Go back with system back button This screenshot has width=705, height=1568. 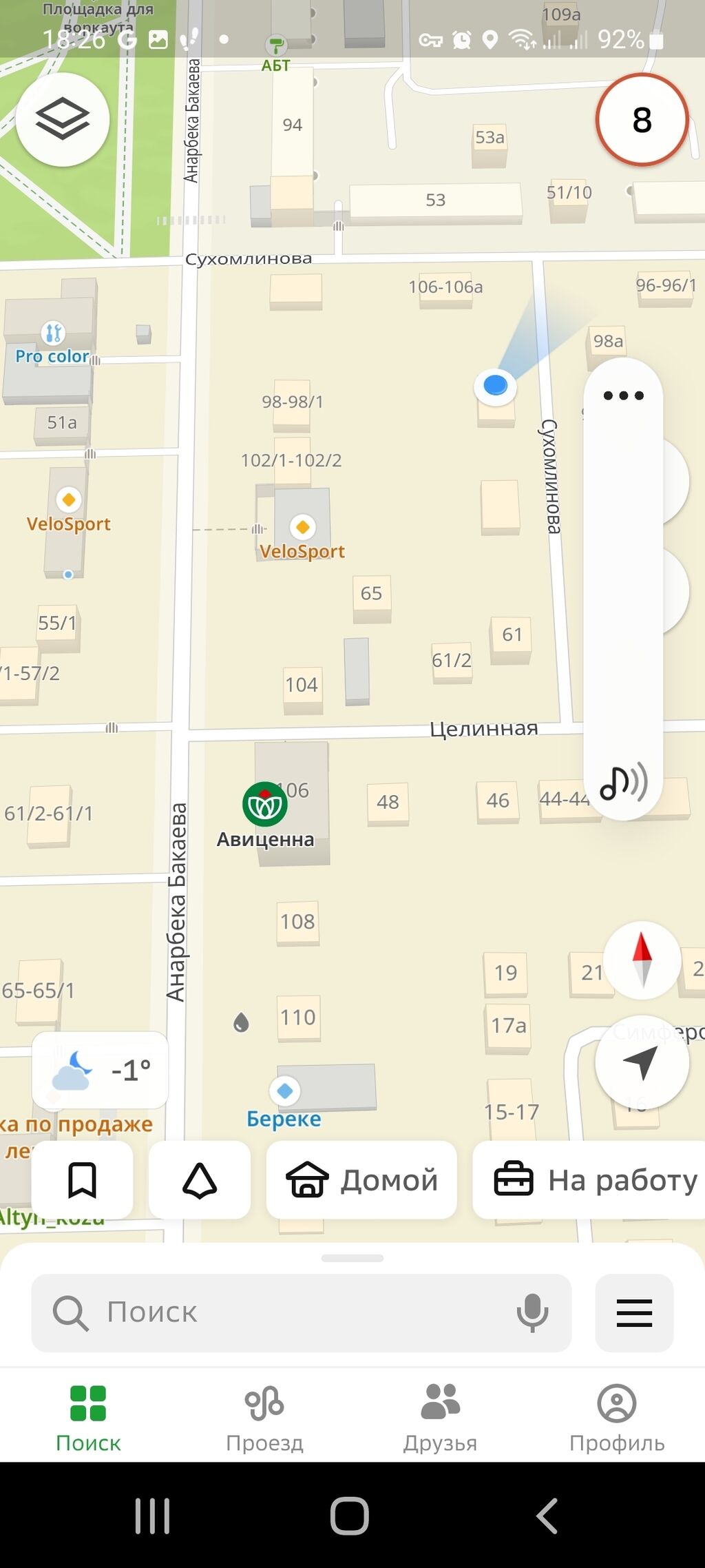[547, 1516]
